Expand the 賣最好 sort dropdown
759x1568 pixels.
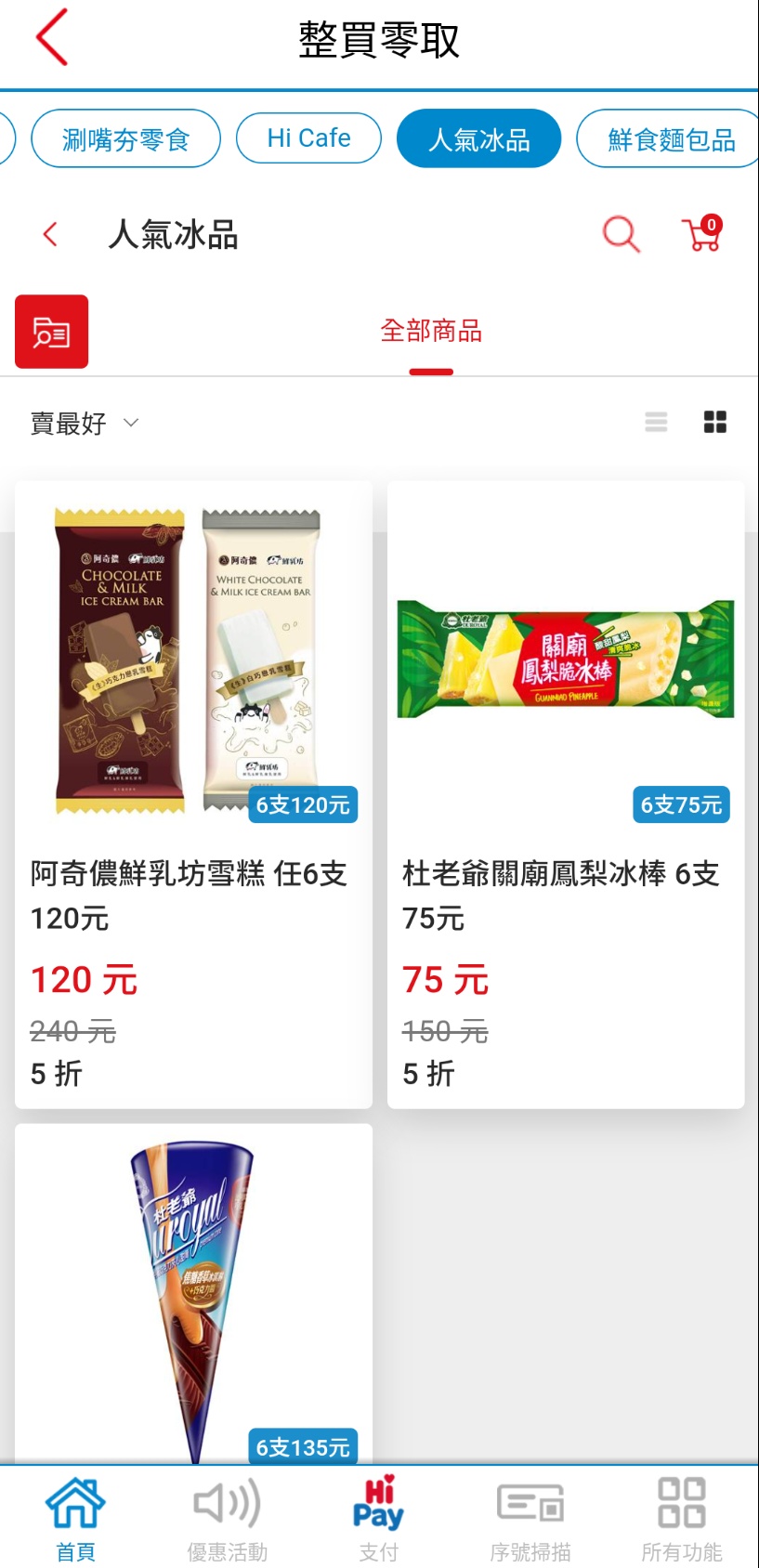tap(85, 424)
